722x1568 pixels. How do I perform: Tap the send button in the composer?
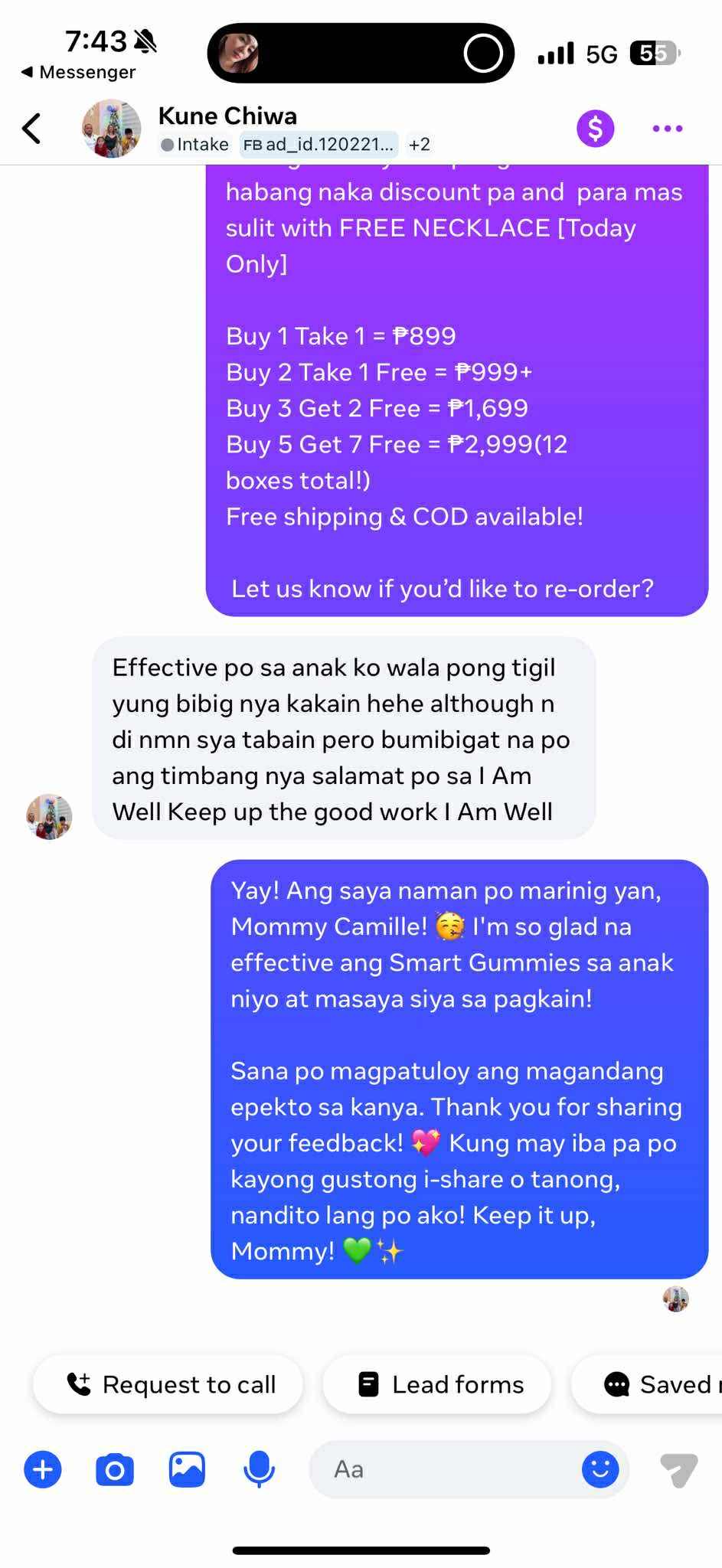click(x=678, y=1469)
